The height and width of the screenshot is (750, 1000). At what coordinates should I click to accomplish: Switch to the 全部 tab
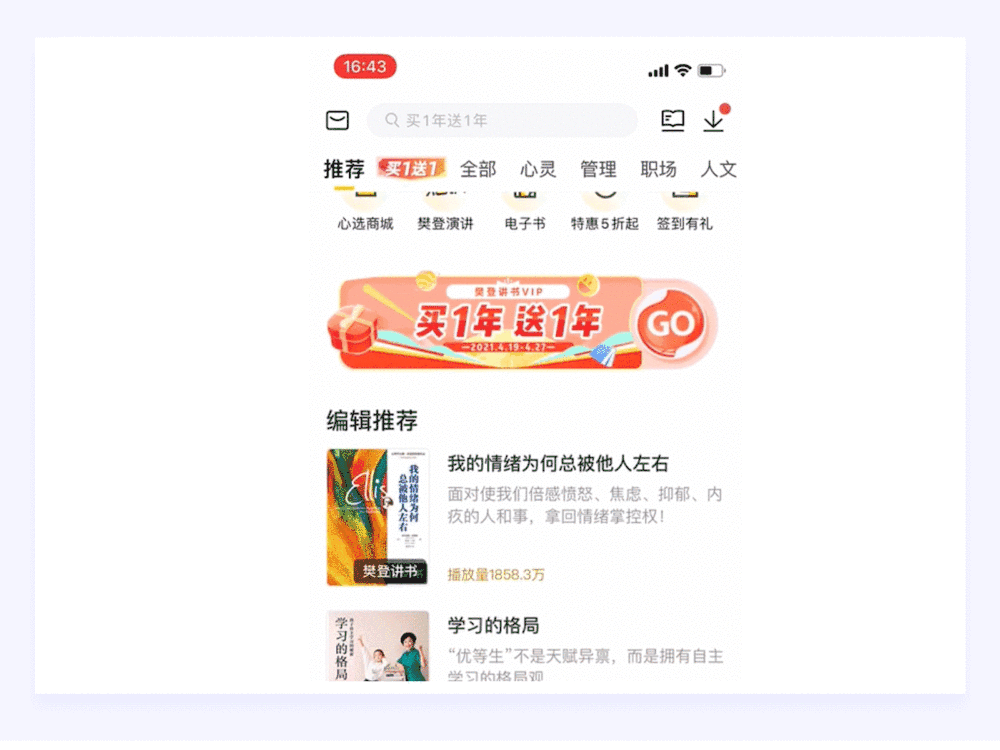[x=478, y=169]
